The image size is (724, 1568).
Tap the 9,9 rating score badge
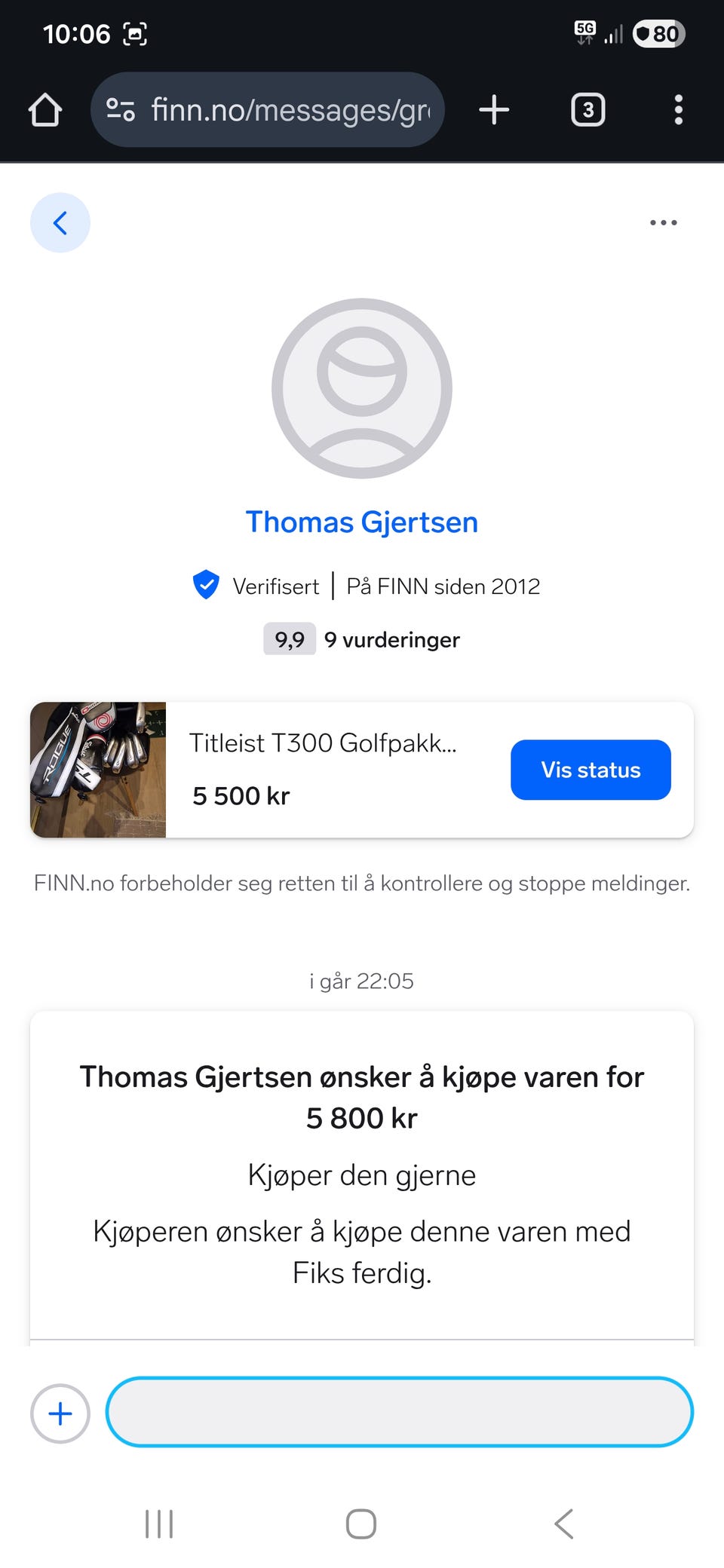coord(288,639)
